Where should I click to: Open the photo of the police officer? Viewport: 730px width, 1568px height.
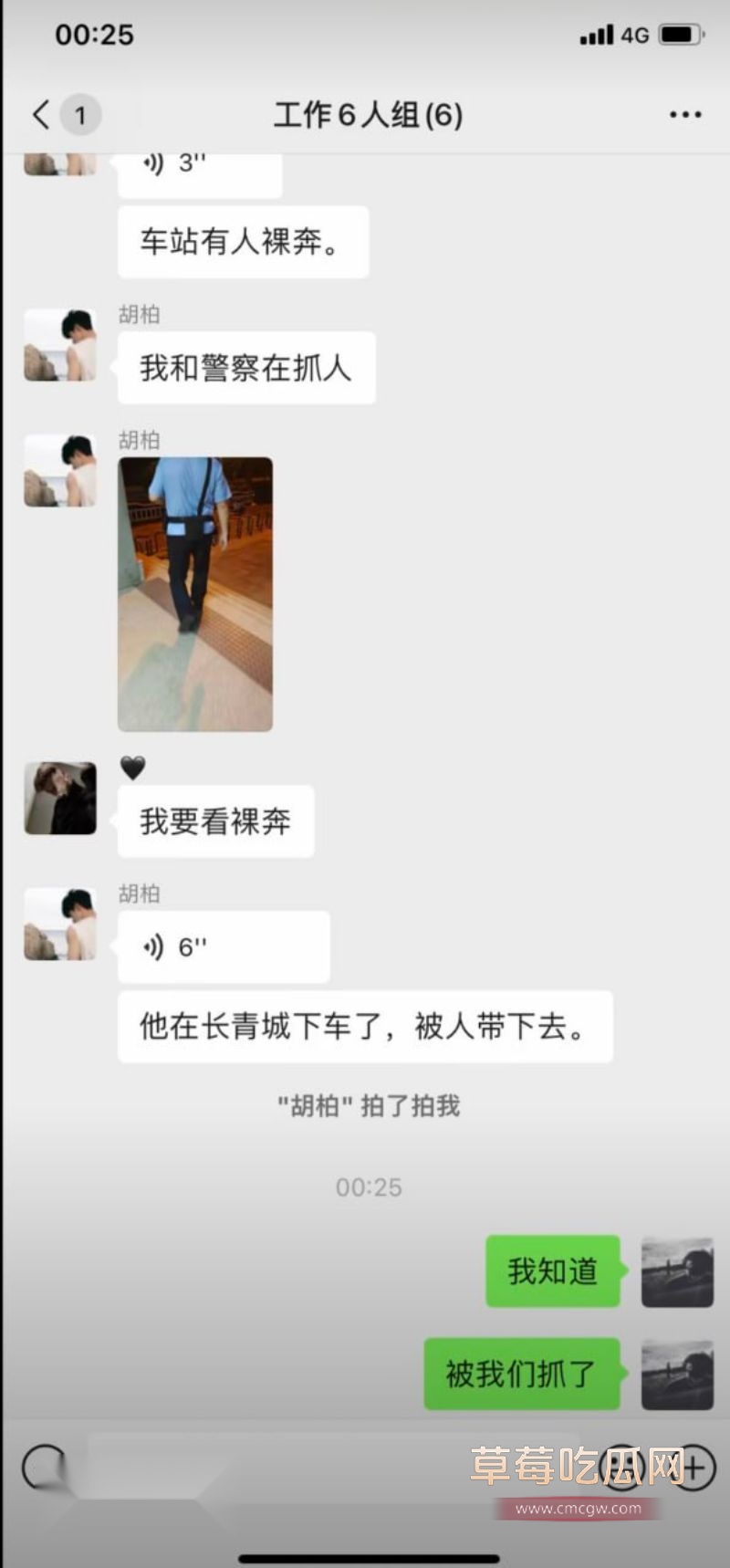point(194,591)
